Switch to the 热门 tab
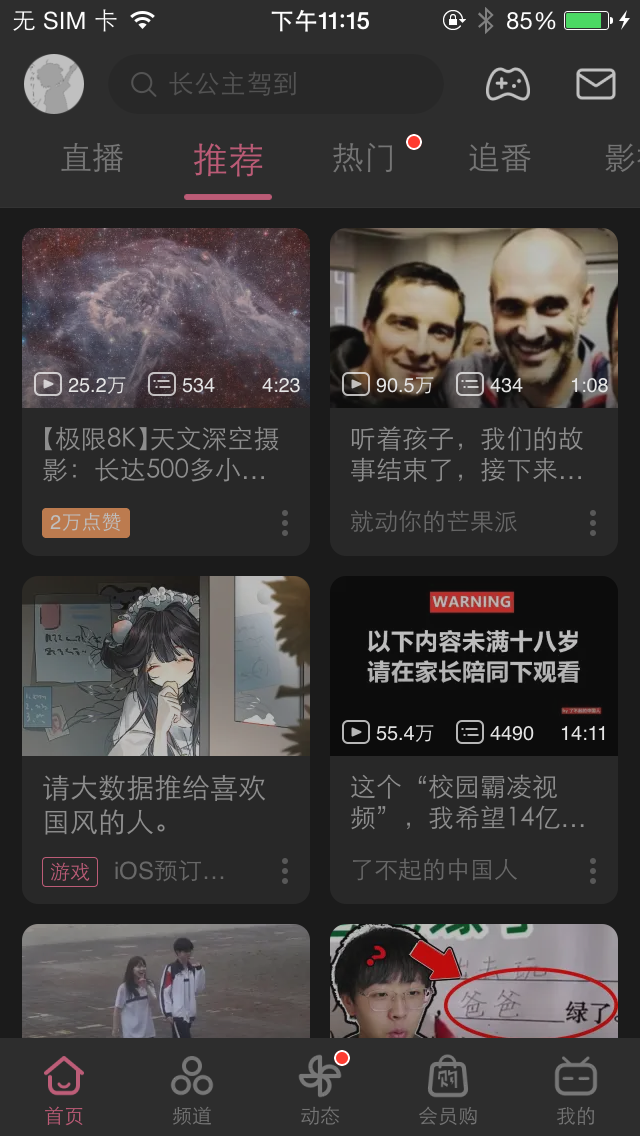Image resolution: width=640 pixels, height=1136 pixels. click(364, 159)
